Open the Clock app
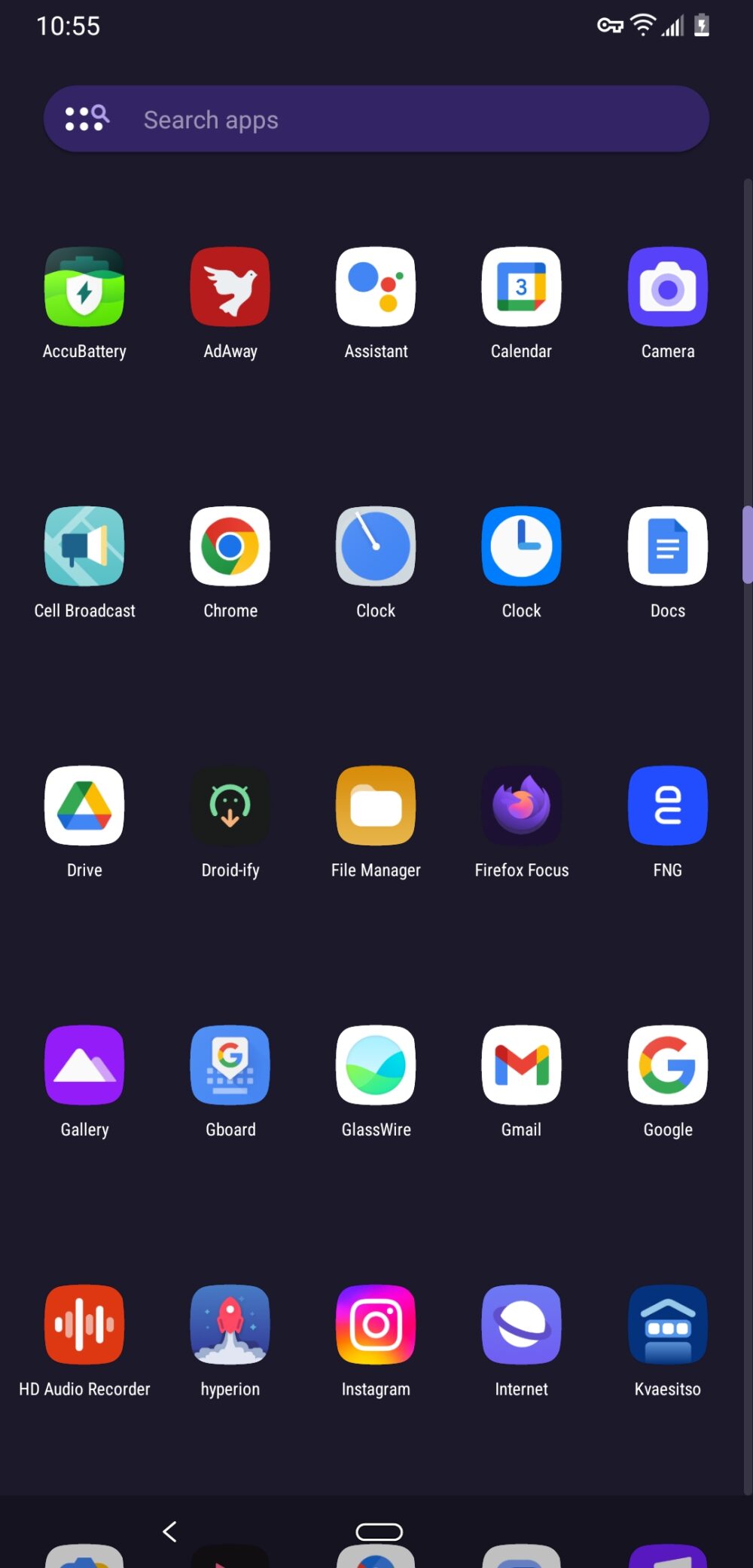753x1568 pixels. (376, 546)
